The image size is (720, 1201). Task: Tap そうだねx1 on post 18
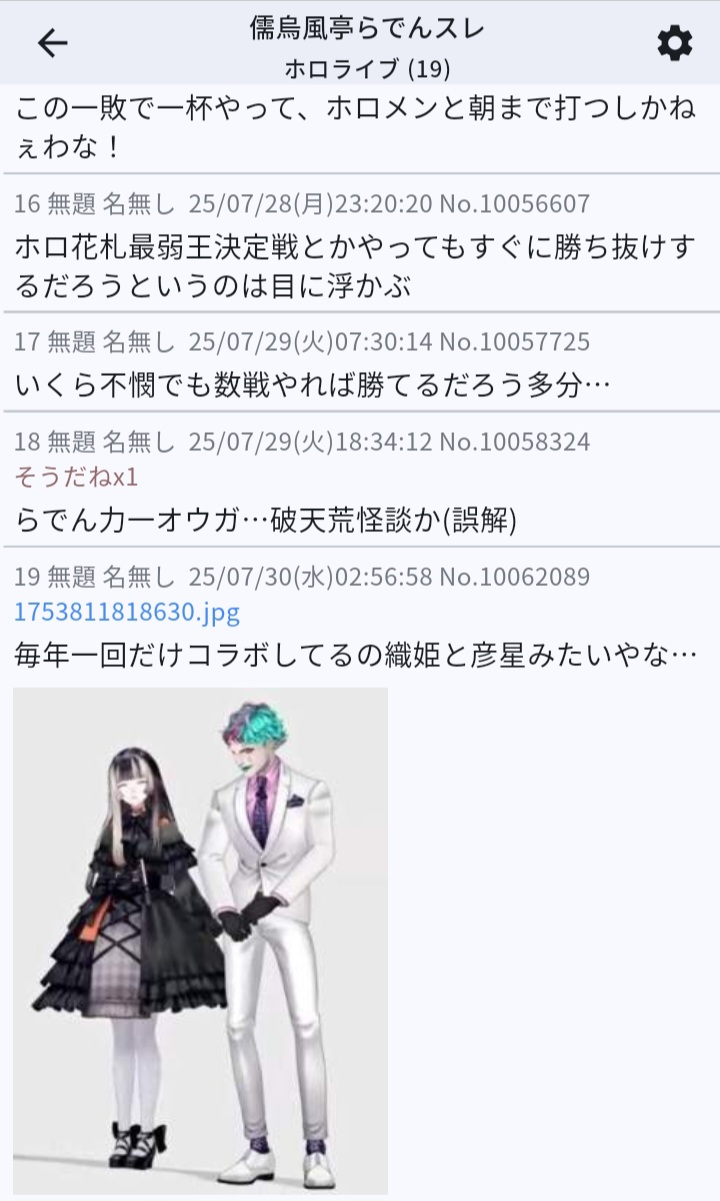coord(76,477)
